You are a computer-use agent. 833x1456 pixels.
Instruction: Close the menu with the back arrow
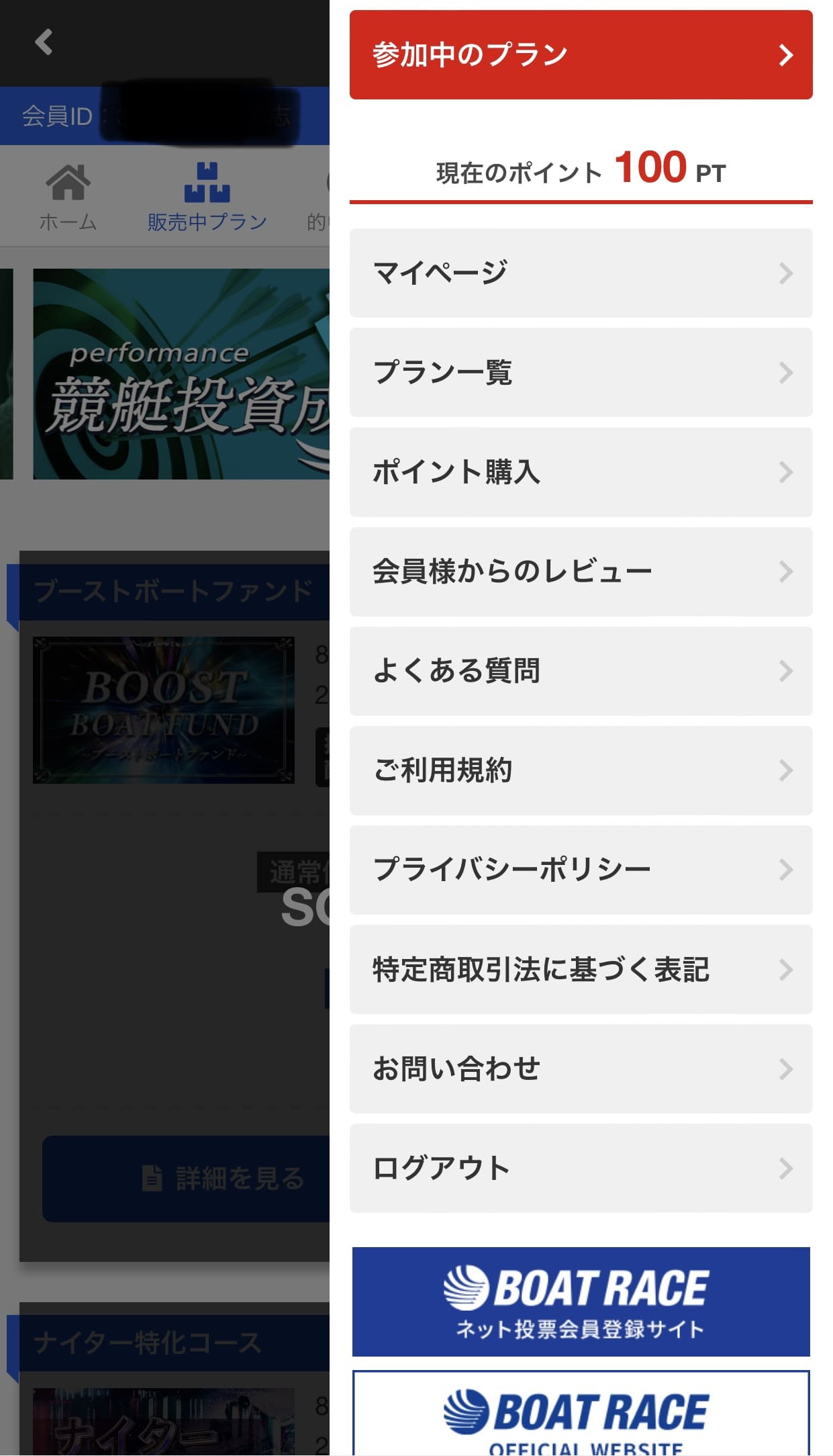tap(44, 42)
